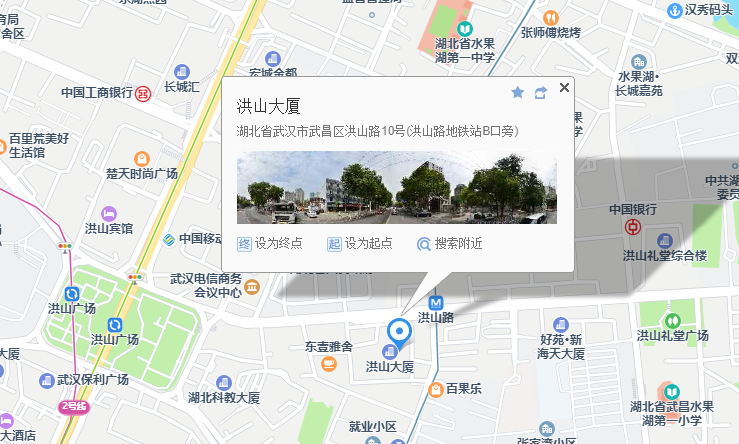Search nearby with 搜索附近
The image size is (739, 444).
click(x=450, y=243)
